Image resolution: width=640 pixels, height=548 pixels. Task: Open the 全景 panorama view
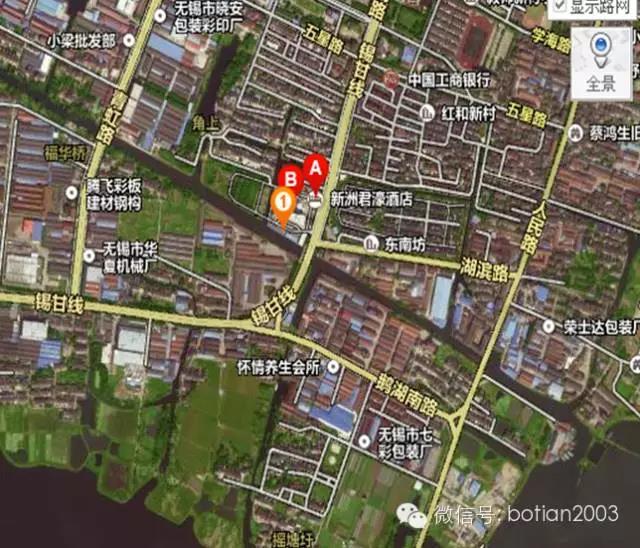pyautogui.click(x=602, y=59)
